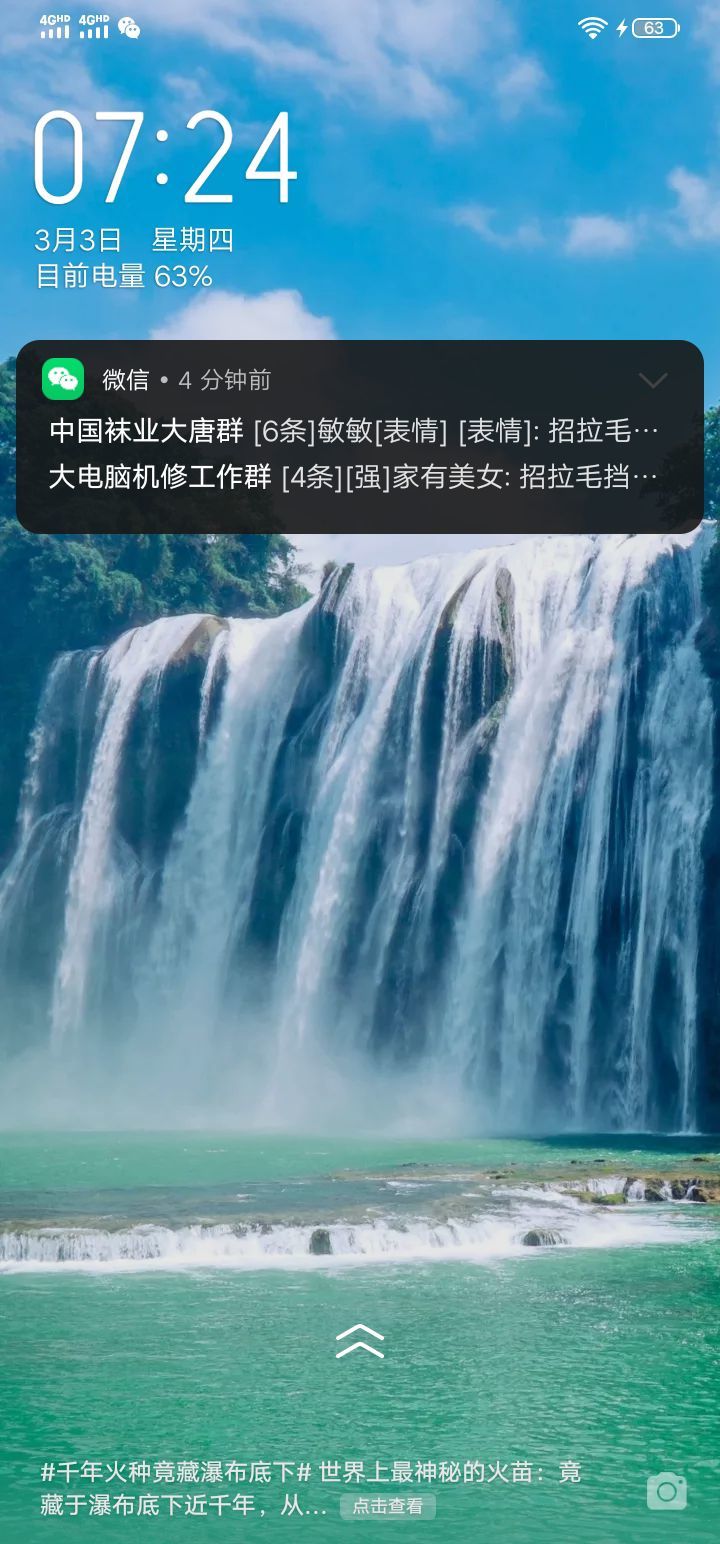Image resolution: width=720 pixels, height=1544 pixels.
Task: Tap the 点击查看 button
Action: pyautogui.click(x=388, y=1506)
